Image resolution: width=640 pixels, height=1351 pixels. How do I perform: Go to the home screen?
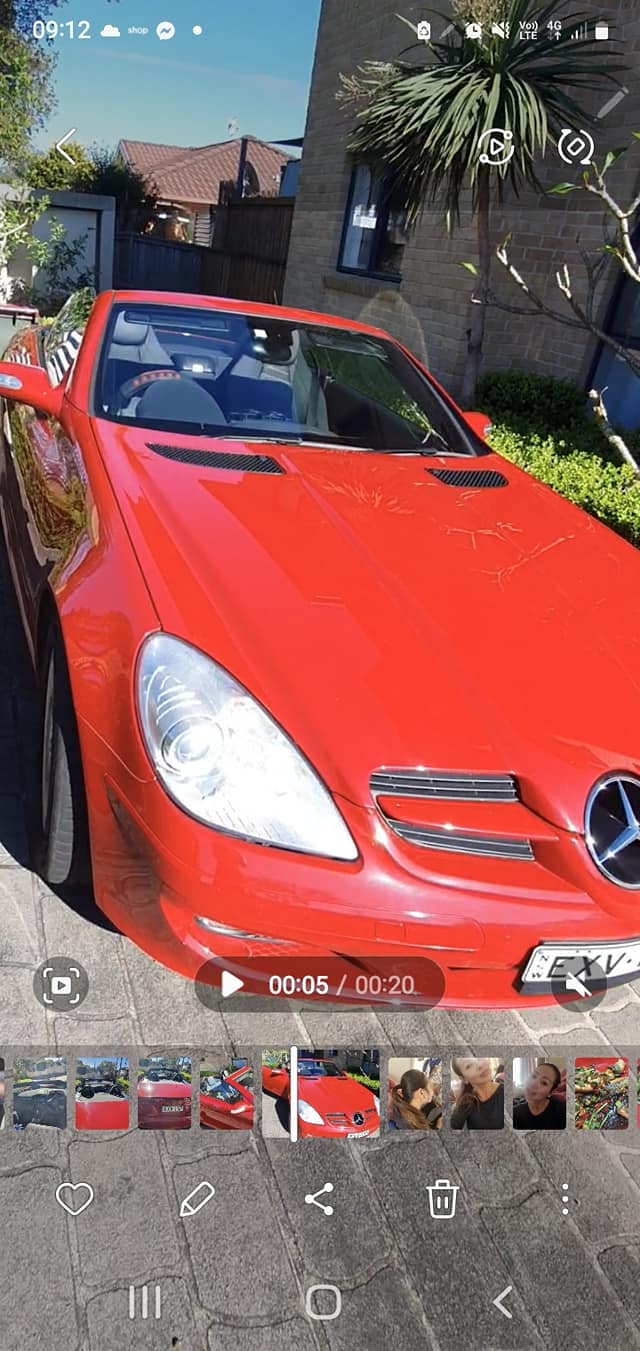click(323, 1302)
